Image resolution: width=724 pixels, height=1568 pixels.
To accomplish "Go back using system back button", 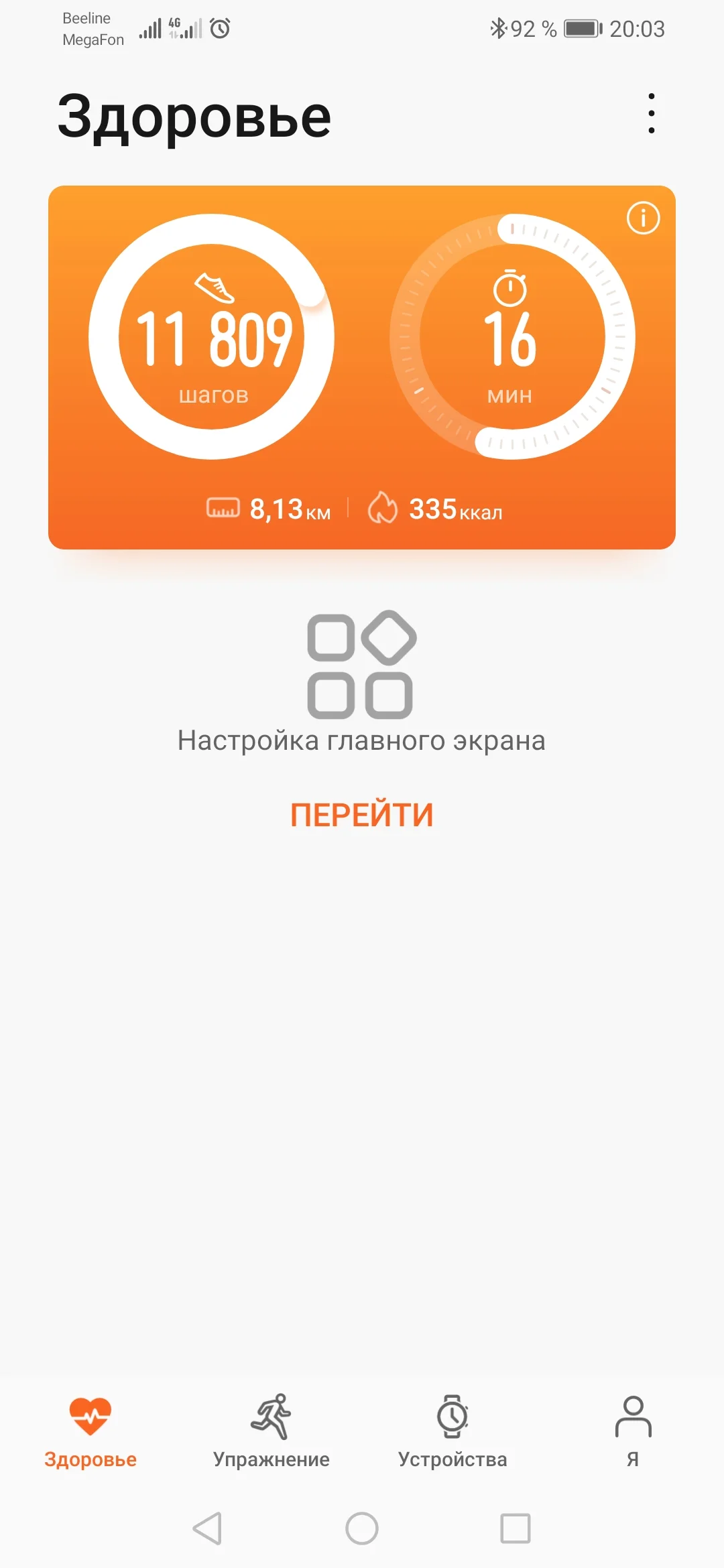I will click(x=207, y=1528).
